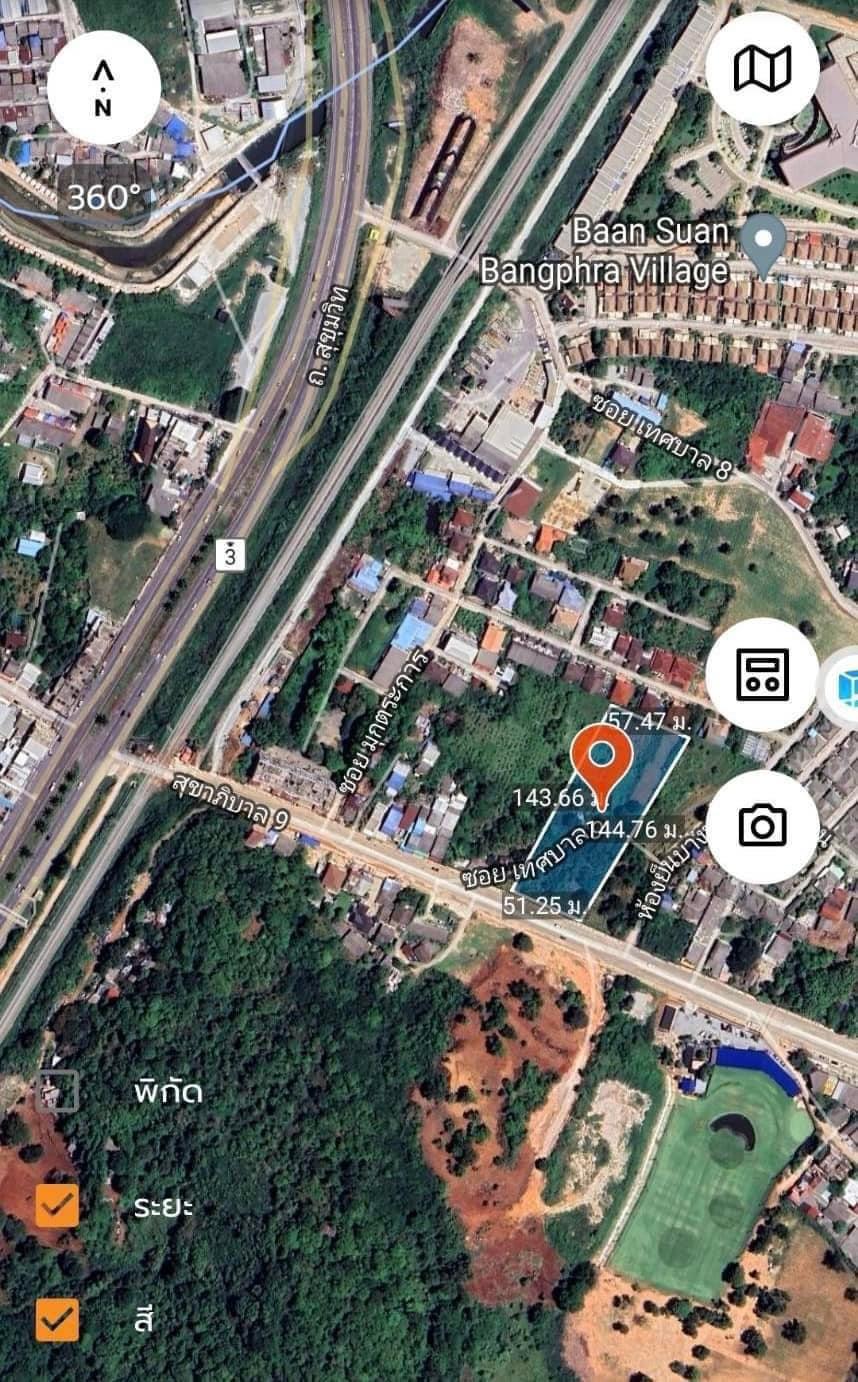The width and height of the screenshot is (858, 1382).
Task: Tap the north compass button
Action: (104, 88)
